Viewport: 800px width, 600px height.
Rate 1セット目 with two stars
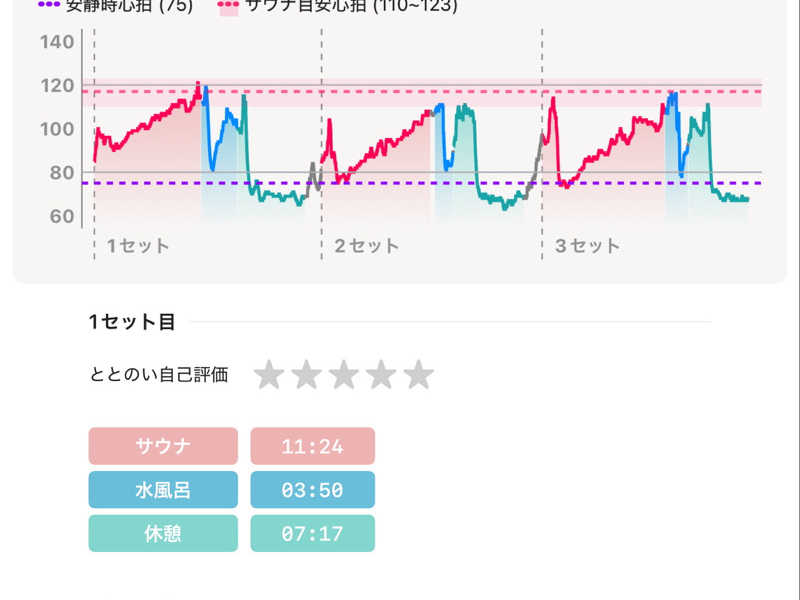(306, 375)
